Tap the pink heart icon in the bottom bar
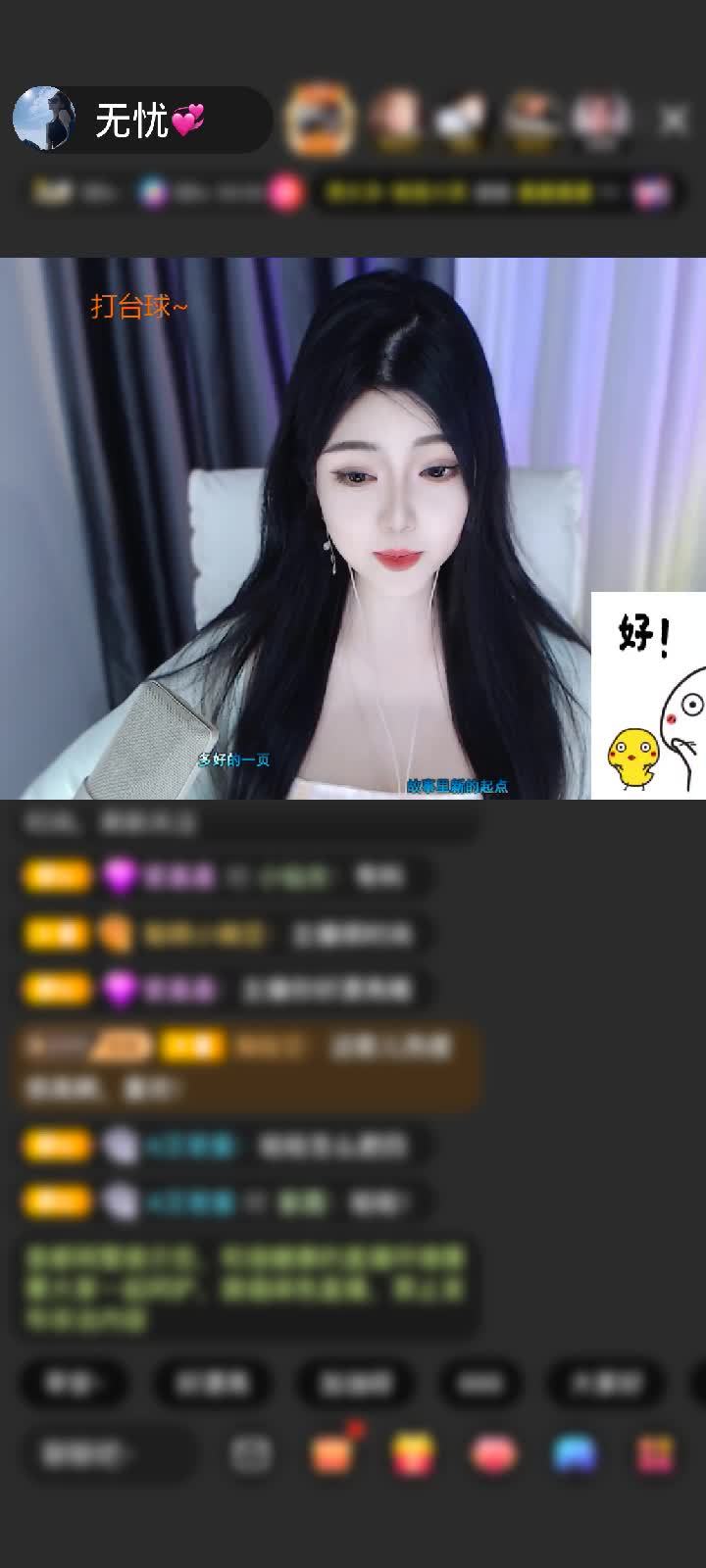 point(493,1454)
